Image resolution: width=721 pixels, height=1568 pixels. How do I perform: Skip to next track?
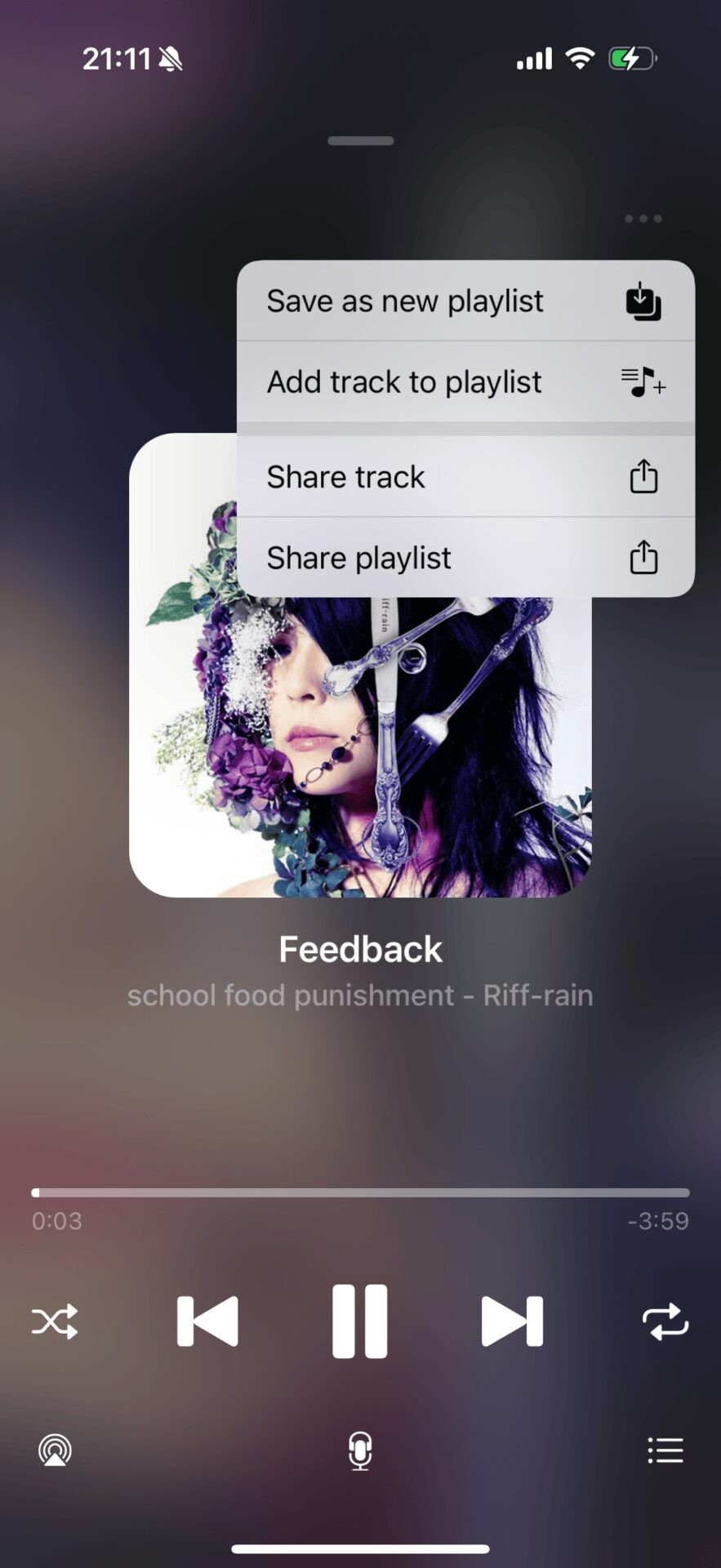[x=512, y=1321]
